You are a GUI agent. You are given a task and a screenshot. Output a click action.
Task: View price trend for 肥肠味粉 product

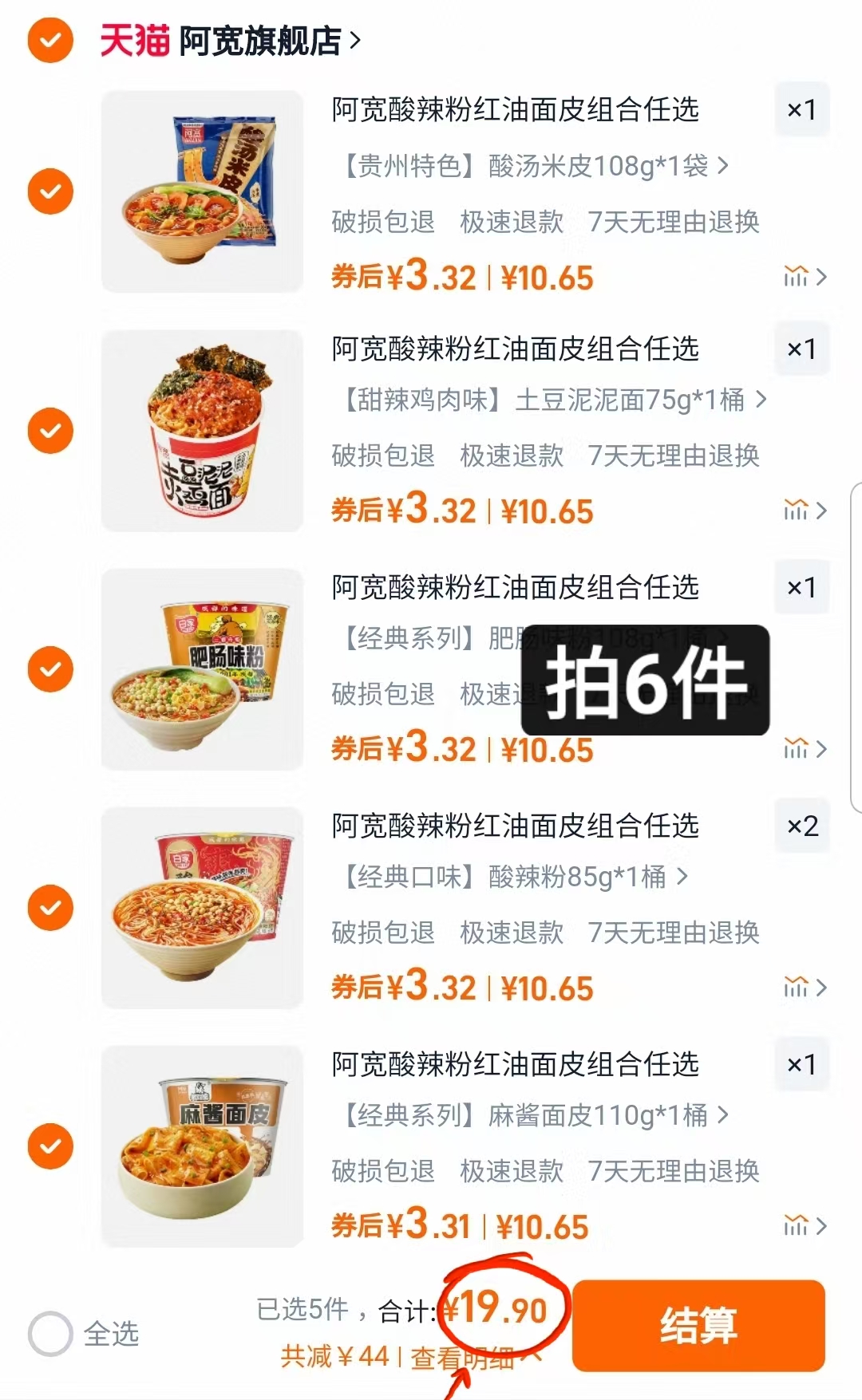click(793, 749)
